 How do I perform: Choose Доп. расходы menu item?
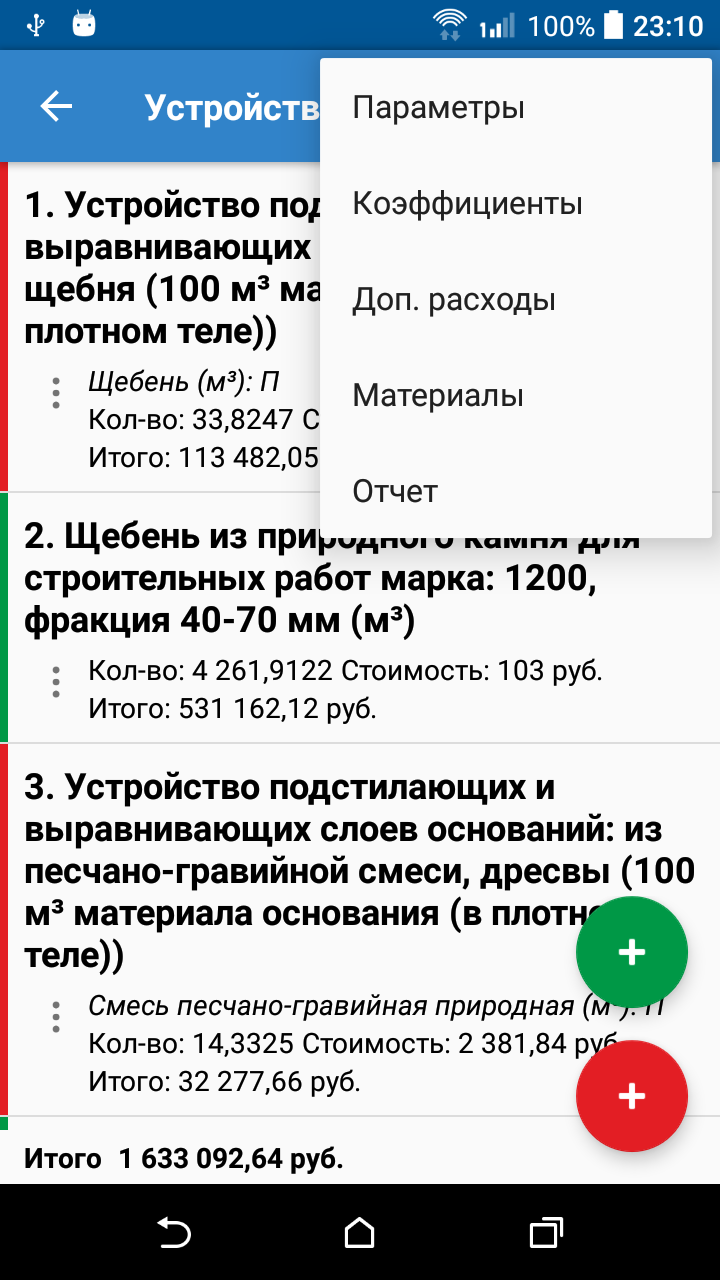click(454, 300)
